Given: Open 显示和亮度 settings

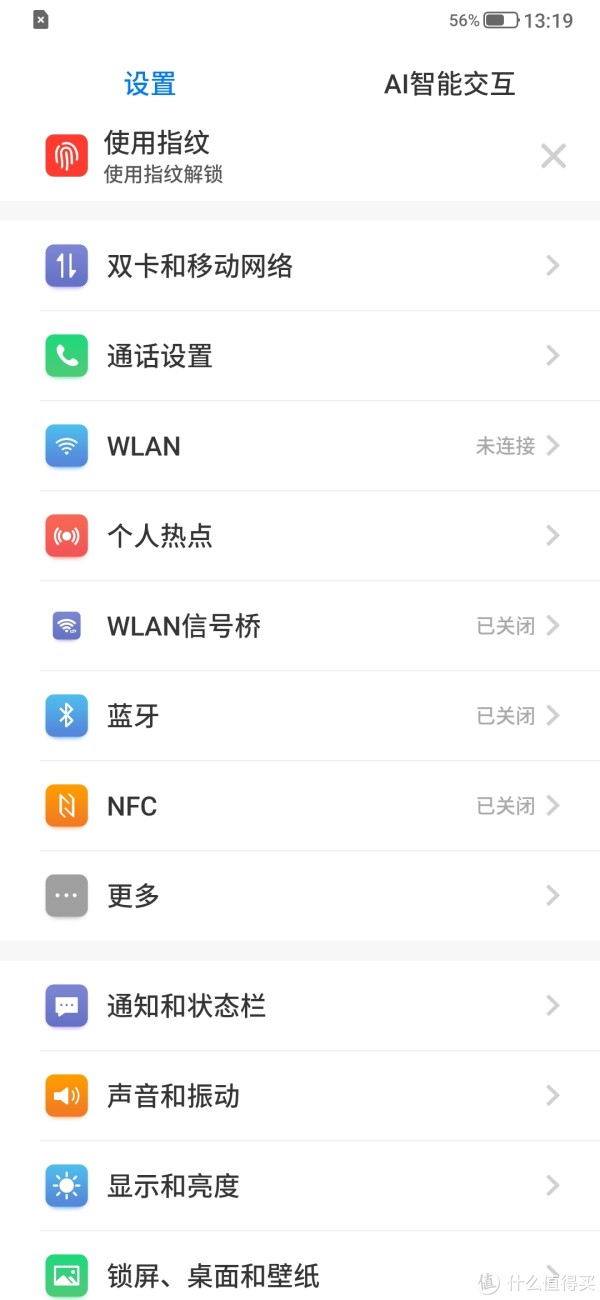Looking at the screenshot, I should [300, 1186].
